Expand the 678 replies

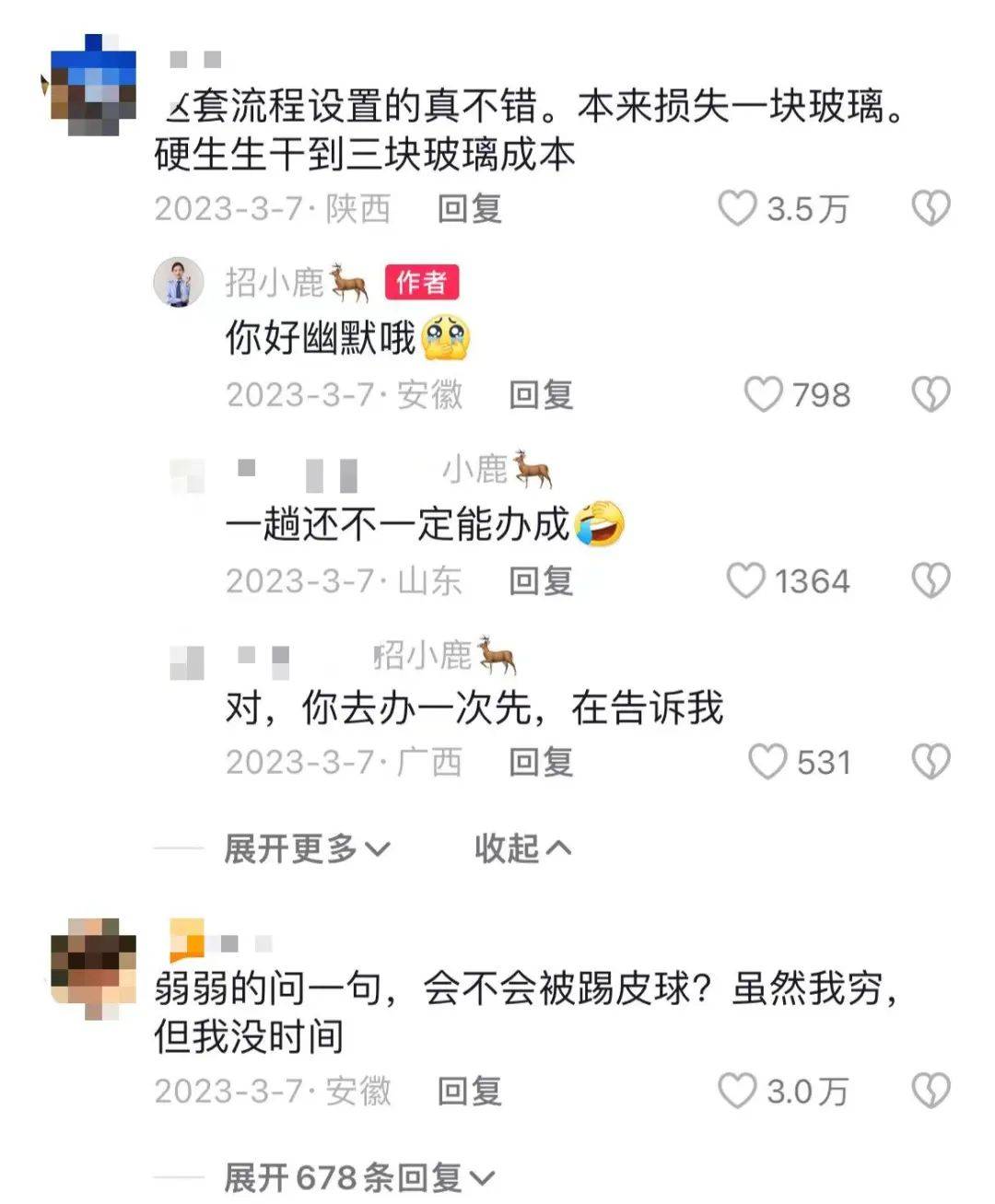(359, 1177)
